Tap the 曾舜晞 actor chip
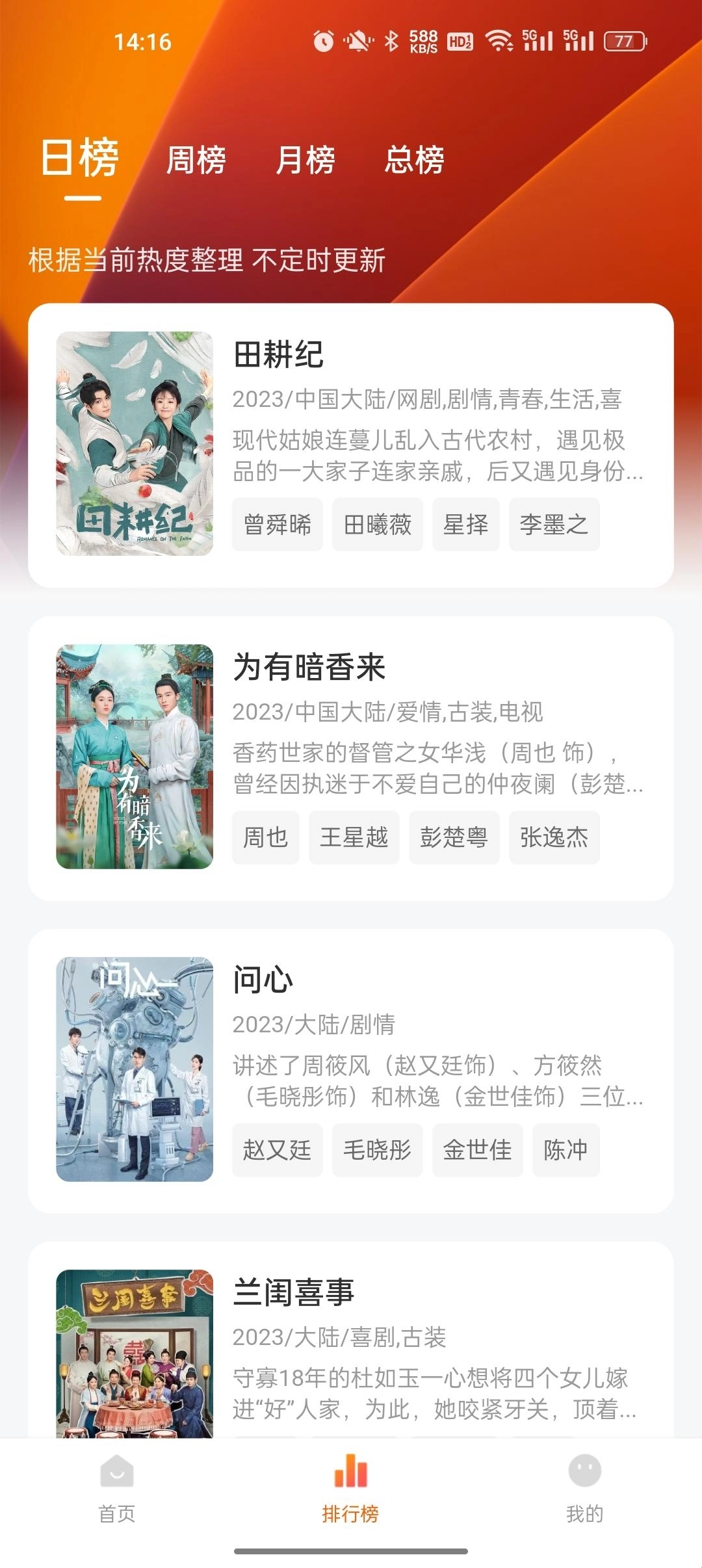This screenshot has height=1568, width=702. pos(278,525)
